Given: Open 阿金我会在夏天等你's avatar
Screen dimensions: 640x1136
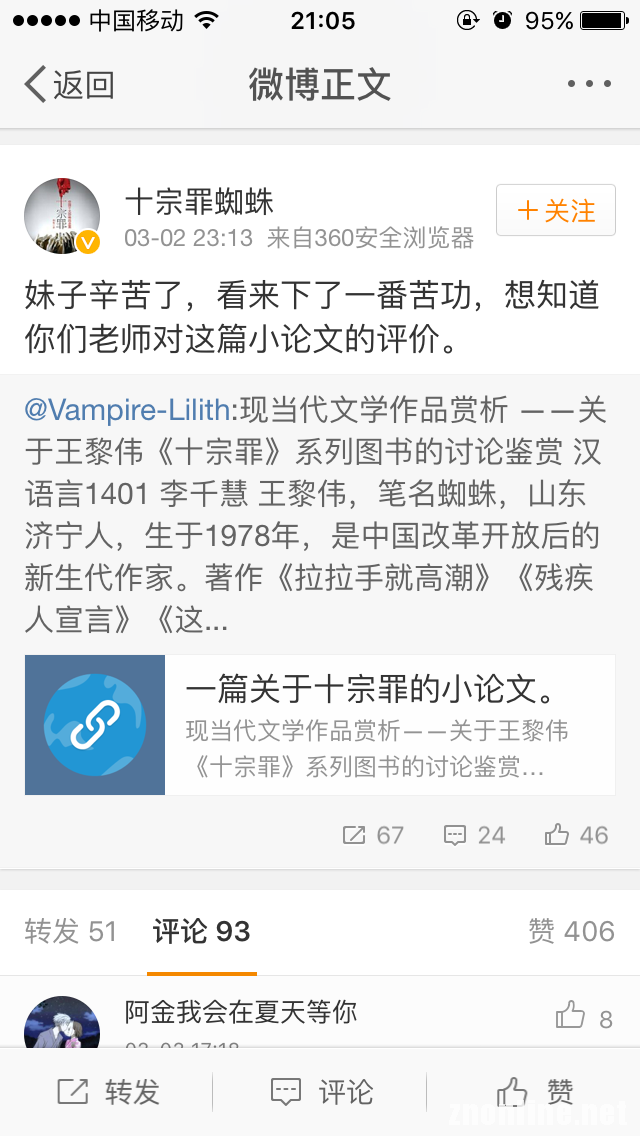Looking at the screenshot, I should pos(62,1022).
